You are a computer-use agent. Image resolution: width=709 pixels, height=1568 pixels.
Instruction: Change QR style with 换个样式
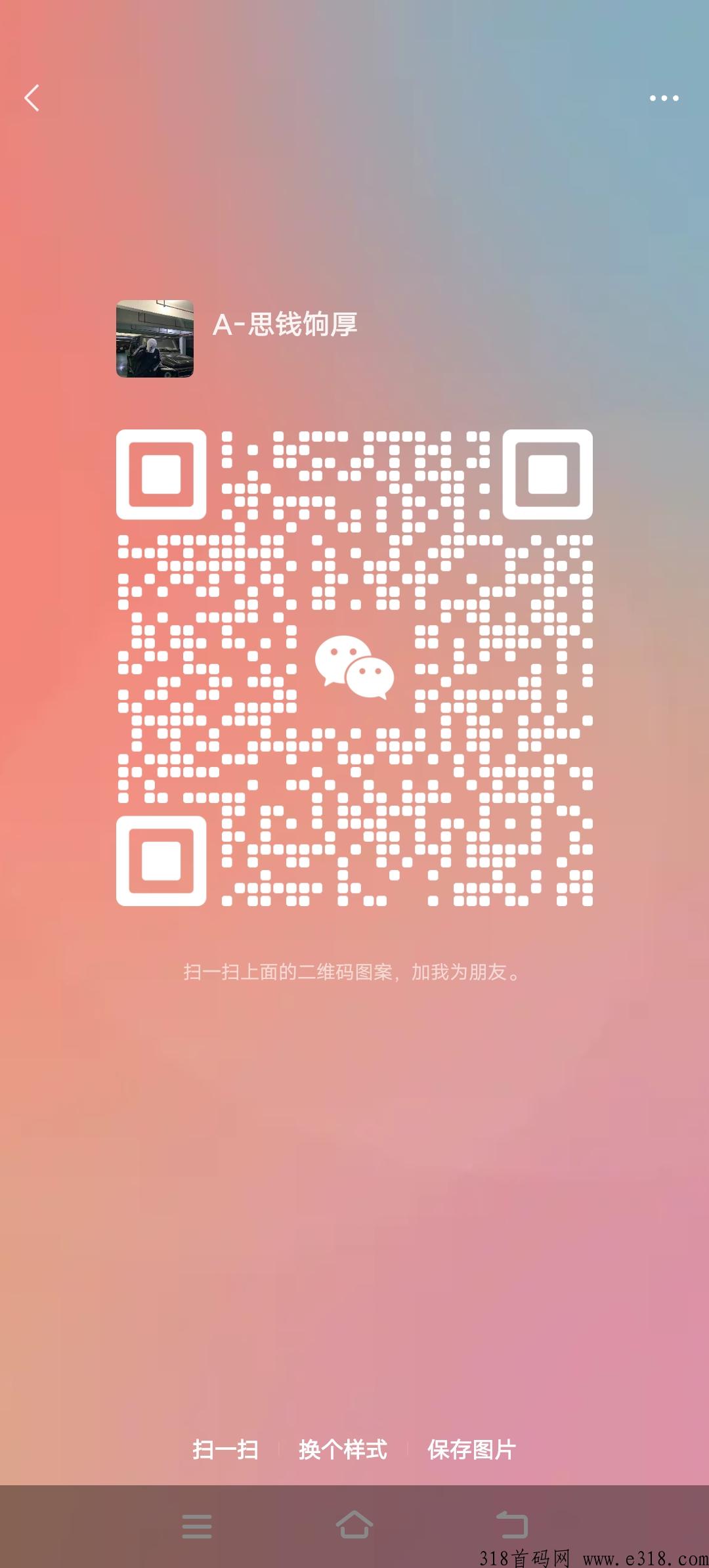coord(343,1449)
